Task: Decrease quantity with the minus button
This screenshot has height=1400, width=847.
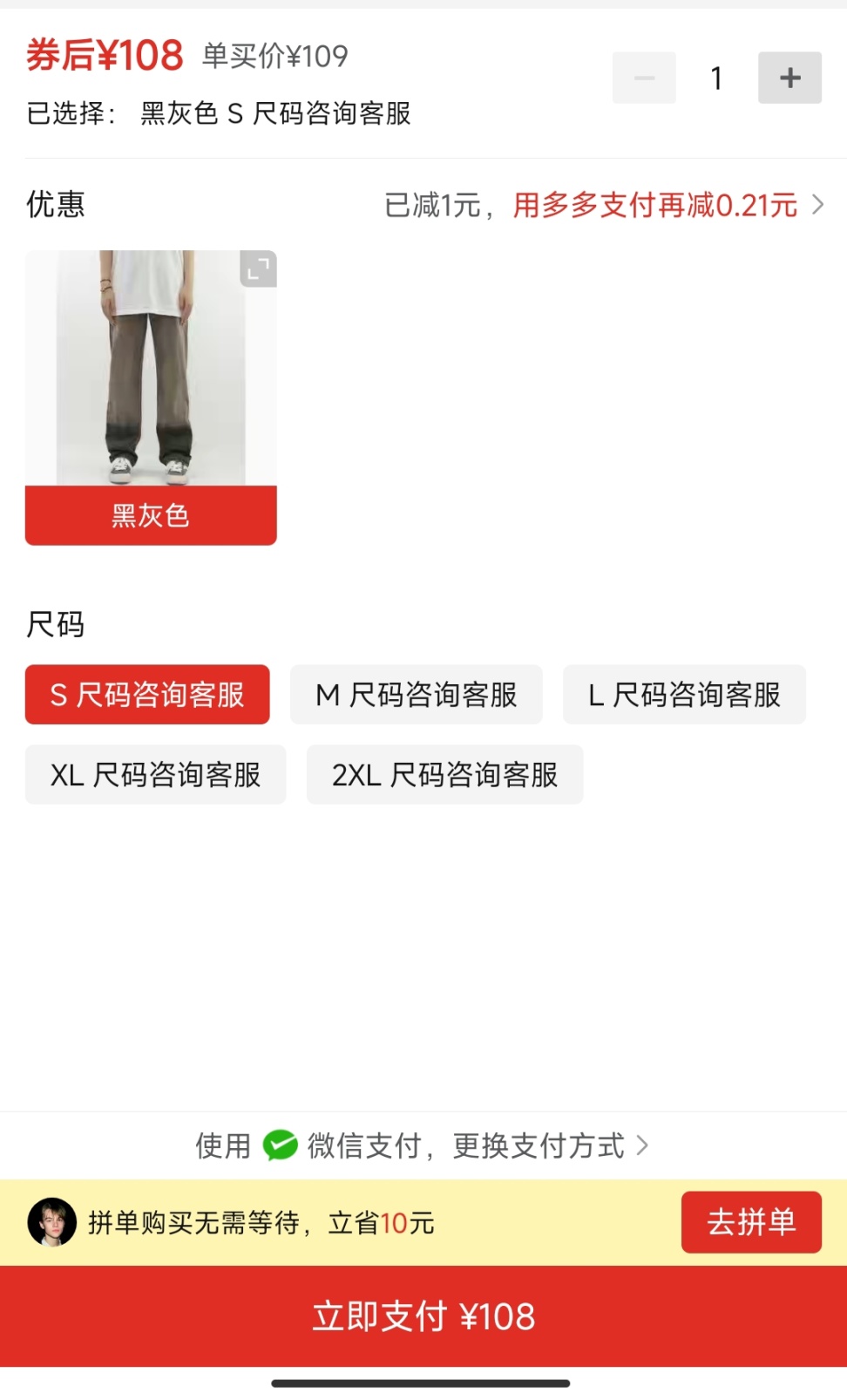Action: click(644, 78)
